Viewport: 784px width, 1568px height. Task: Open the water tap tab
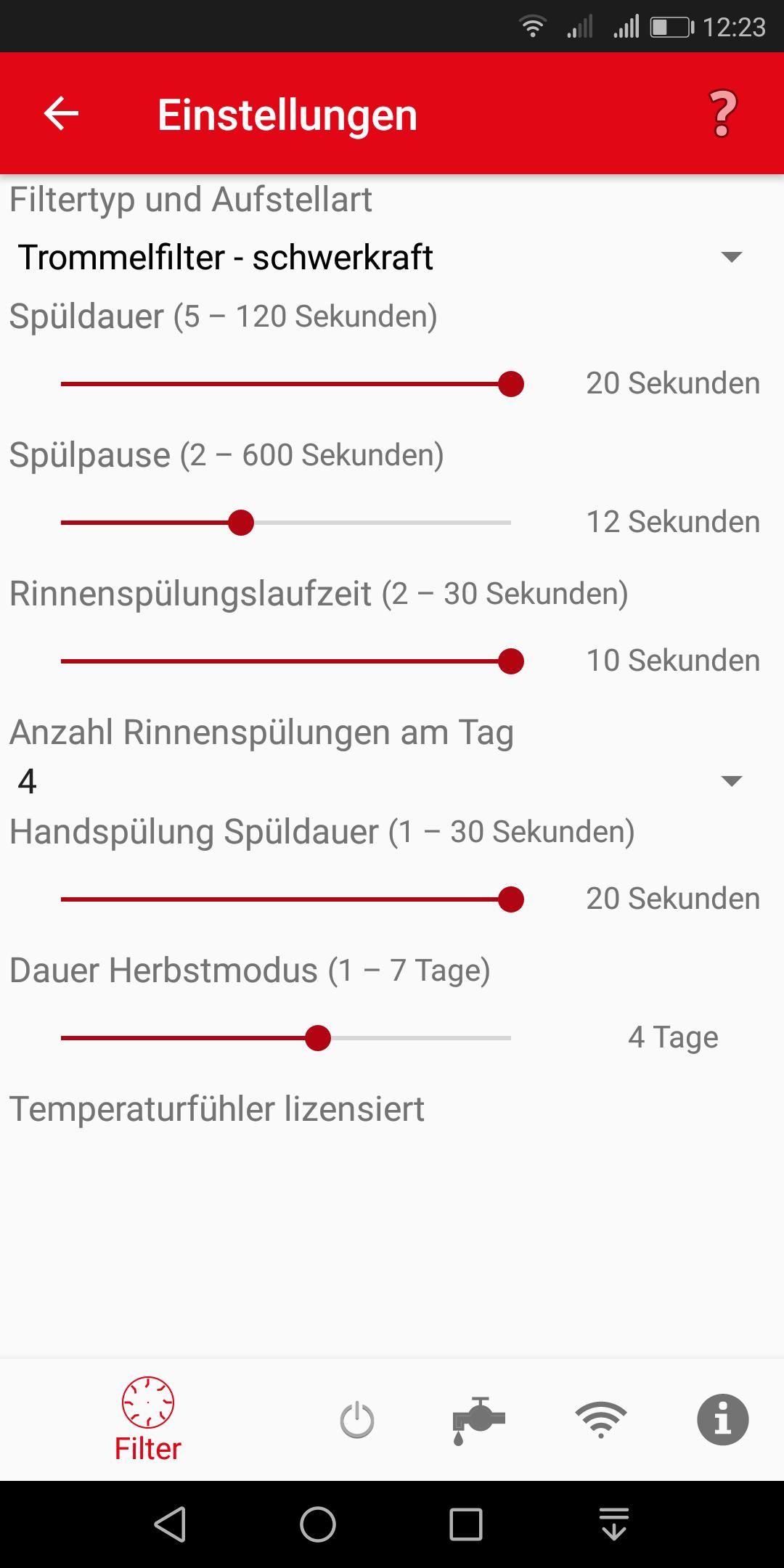478,1421
